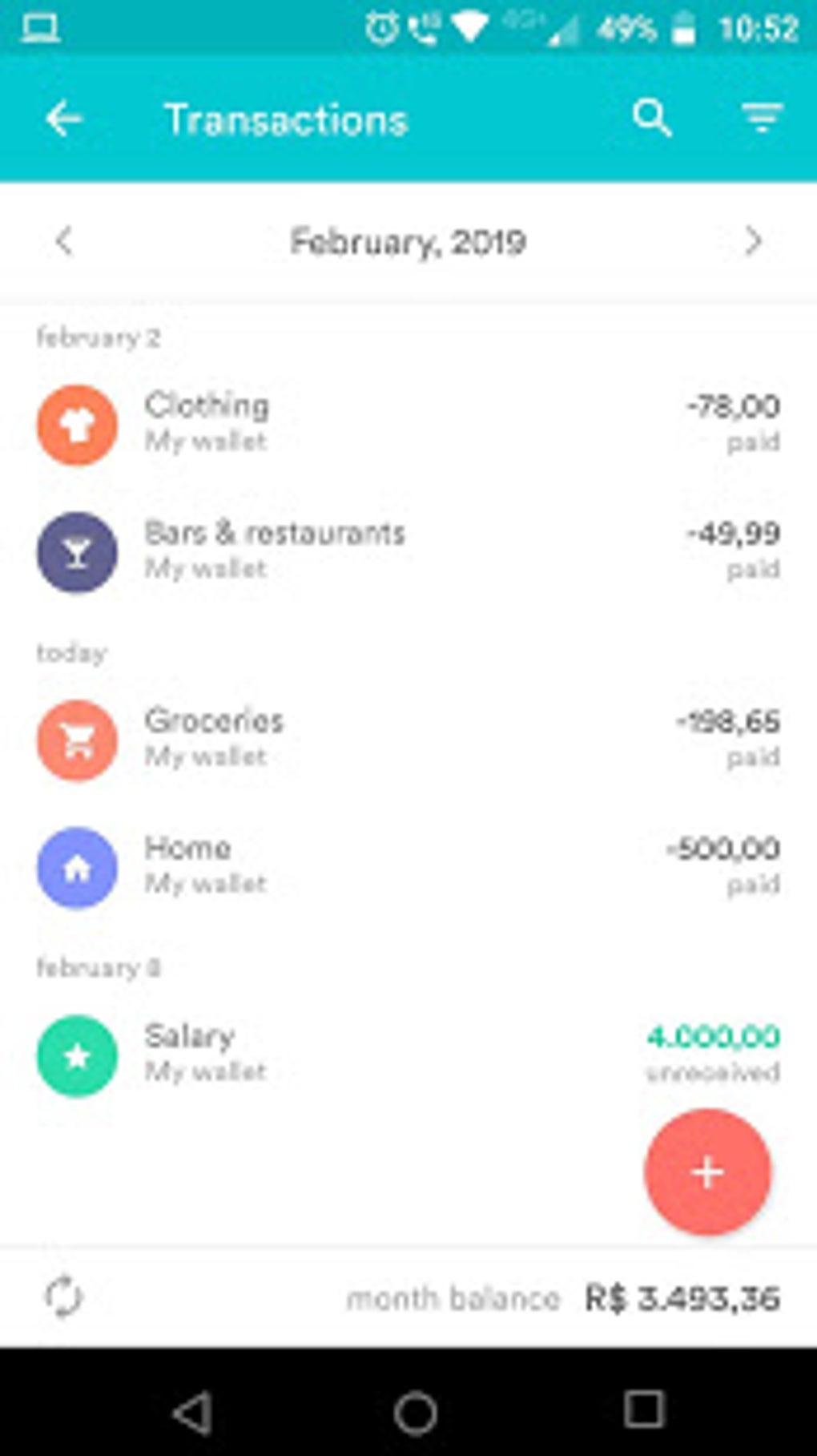Open the Groceries transaction
The width and height of the screenshot is (817, 1456).
point(408,739)
